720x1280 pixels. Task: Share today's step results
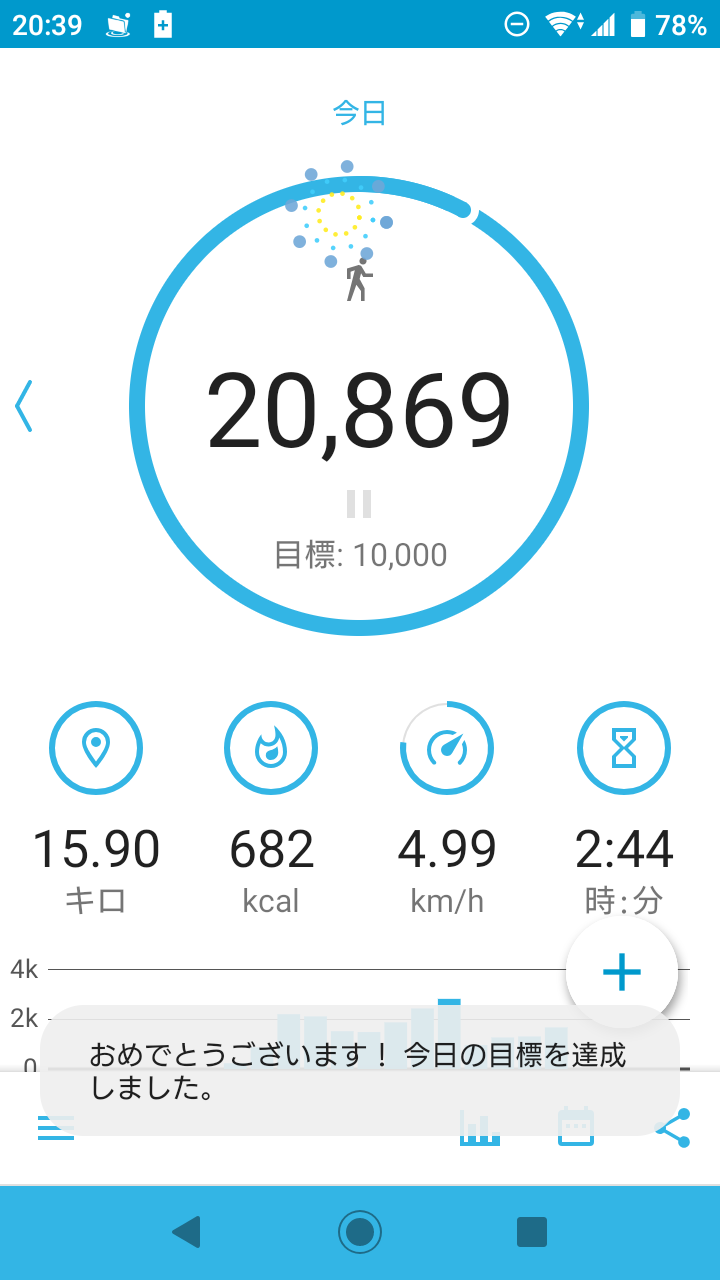673,1128
